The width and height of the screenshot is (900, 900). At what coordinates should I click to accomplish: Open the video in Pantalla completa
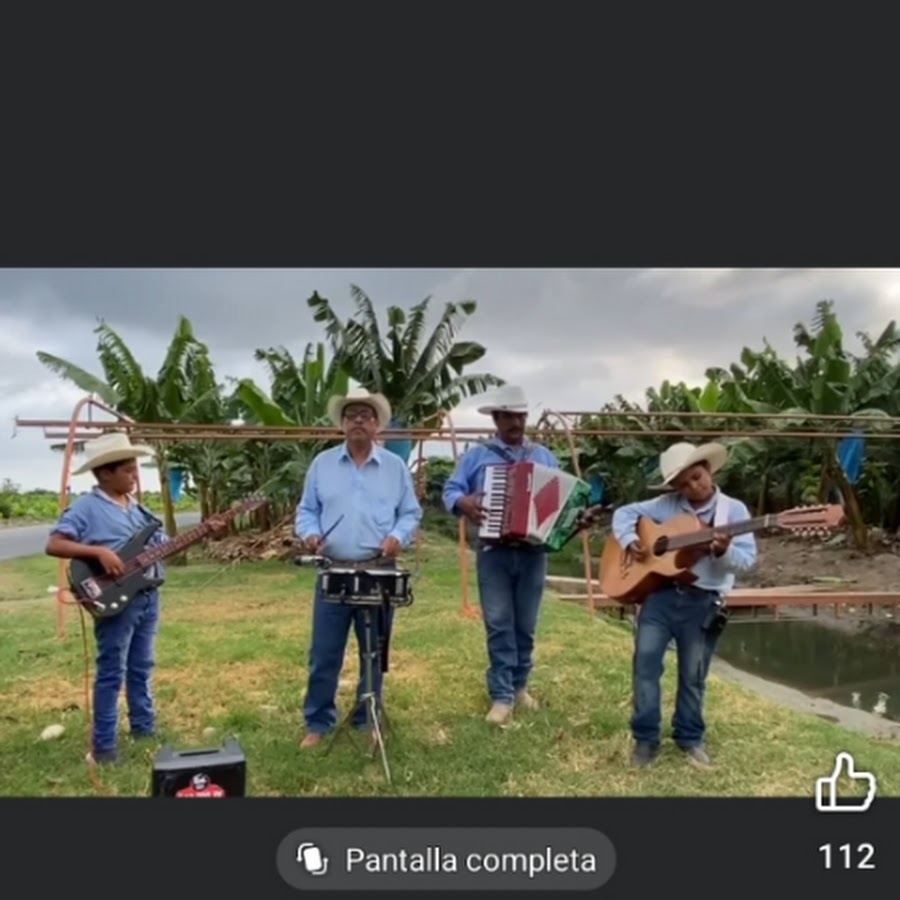click(446, 859)
